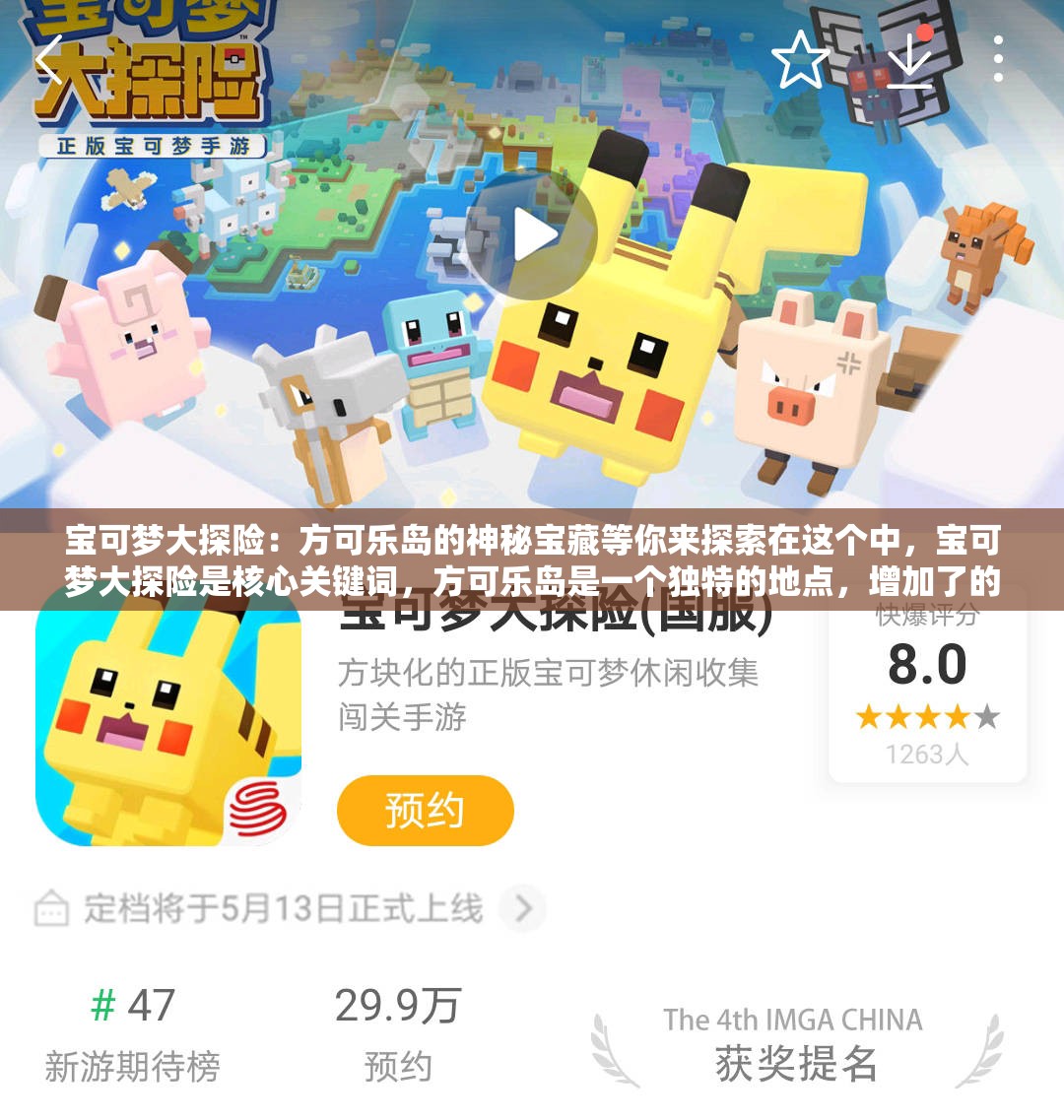Screen dimensions: 1064x1120
Task: Tap the 预约 pre-registration button
Action: click(x=424, y=810)
